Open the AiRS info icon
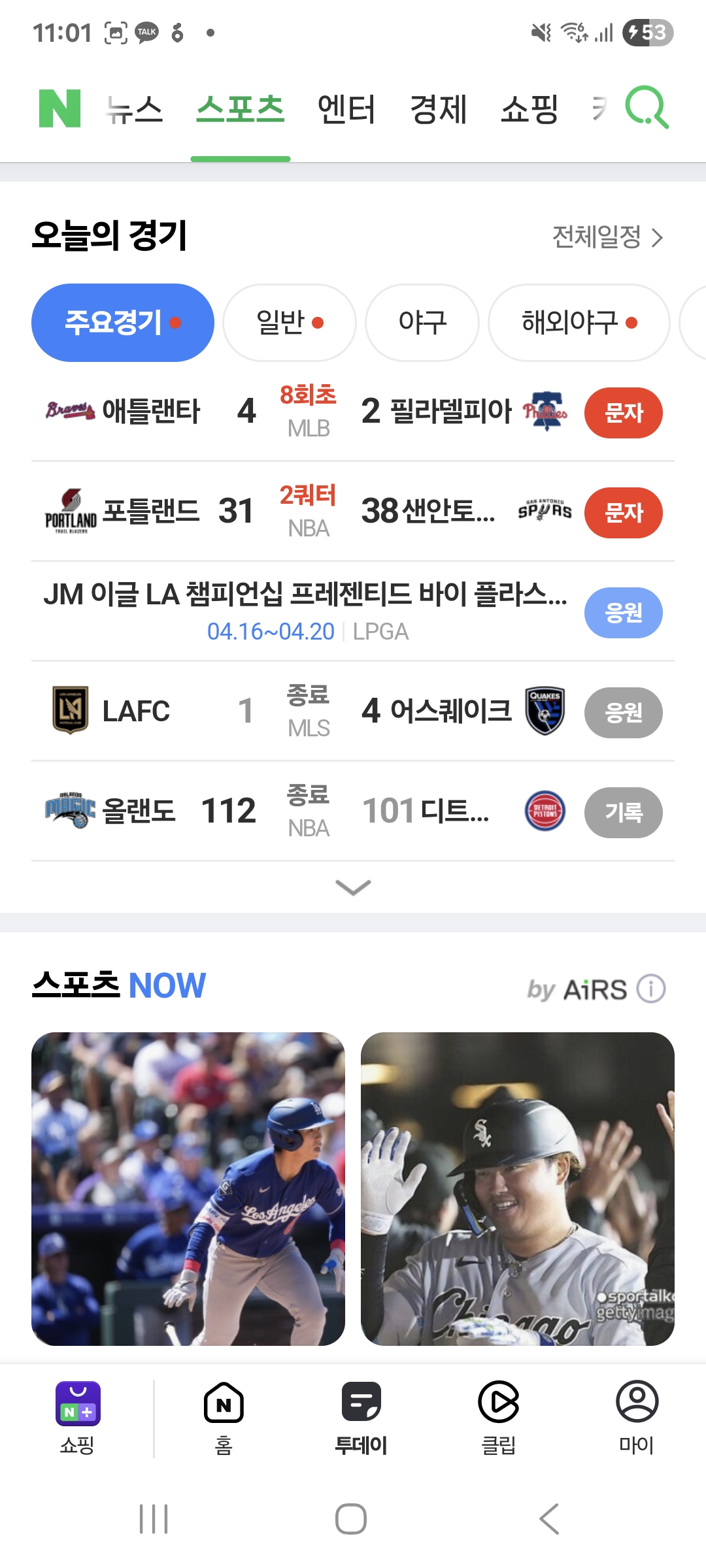706x1568 pixels. tap(651, 988)
